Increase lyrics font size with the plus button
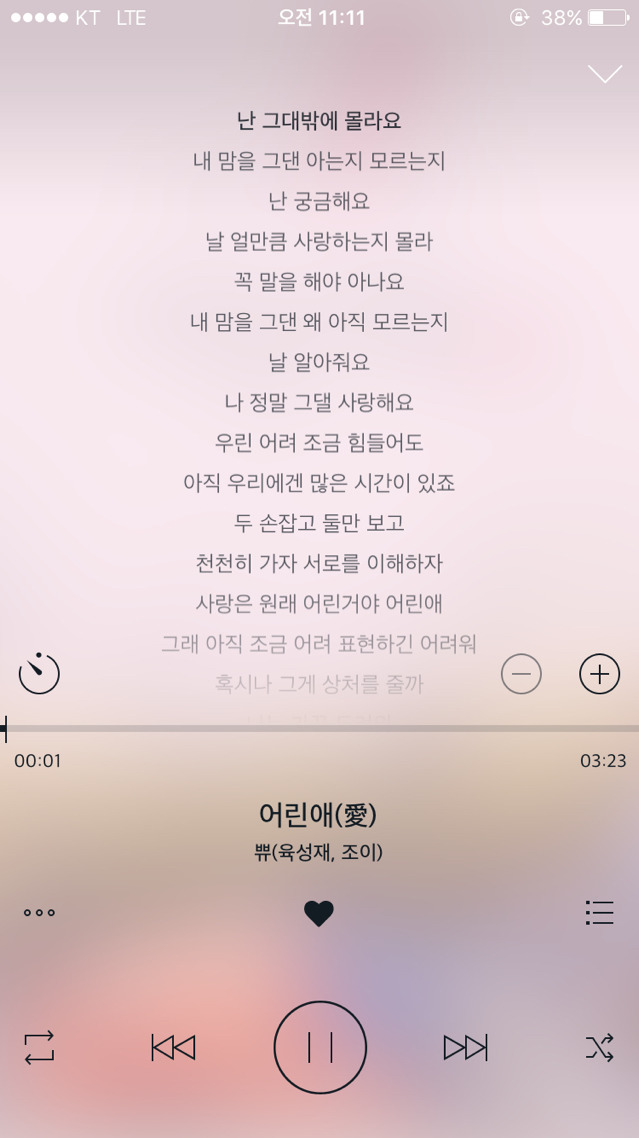This screenshot has height=1138, width=639. click(x=599, y=674)
